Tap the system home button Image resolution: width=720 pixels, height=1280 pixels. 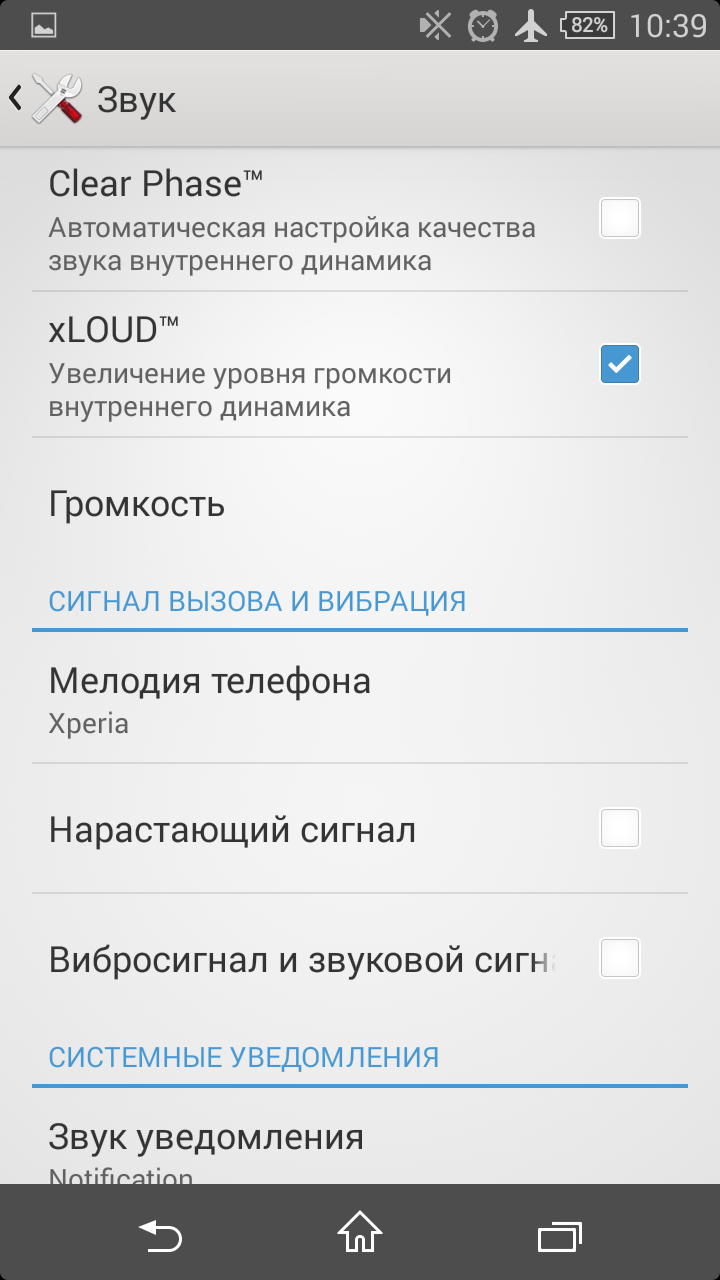coord(360,1234)
